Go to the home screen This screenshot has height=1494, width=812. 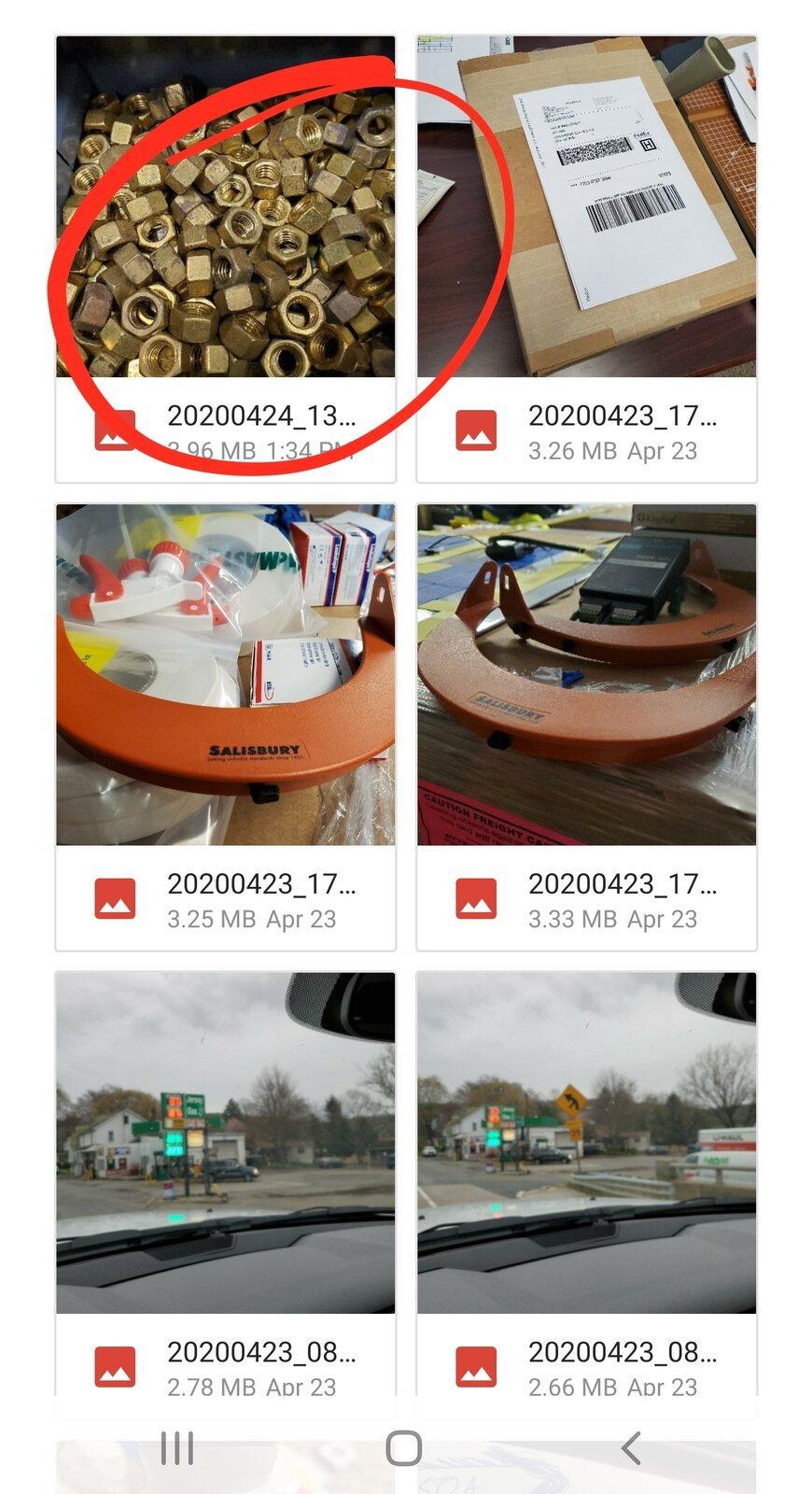point(404,1448)
